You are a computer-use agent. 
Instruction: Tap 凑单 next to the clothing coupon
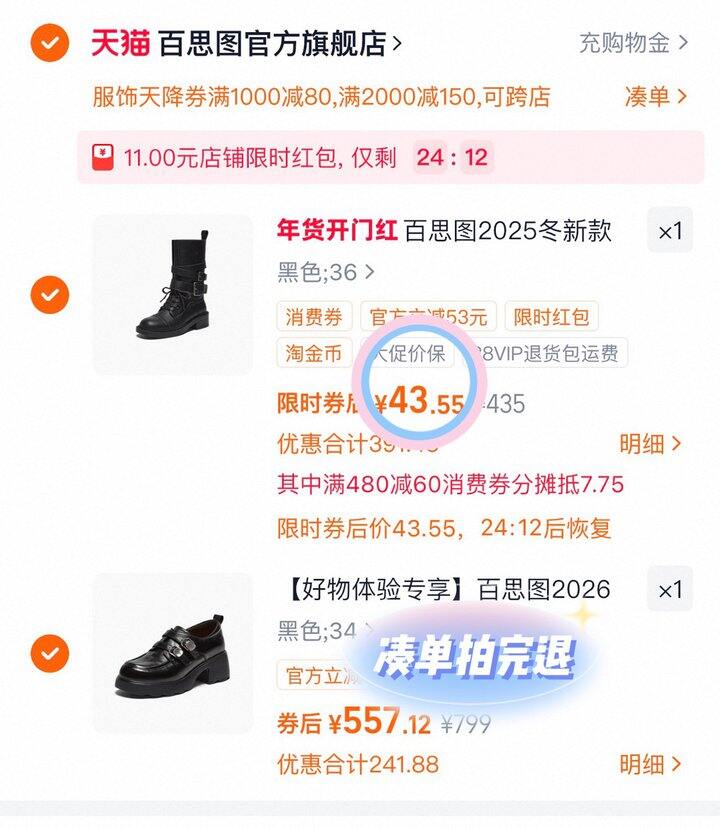(655, 97)
